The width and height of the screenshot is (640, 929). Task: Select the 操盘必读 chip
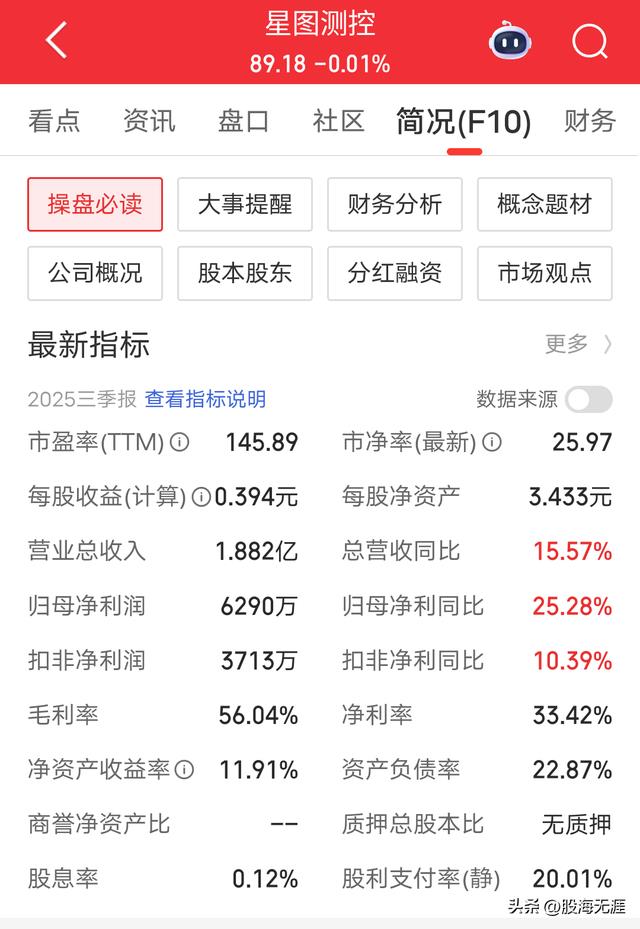point(95,204)
